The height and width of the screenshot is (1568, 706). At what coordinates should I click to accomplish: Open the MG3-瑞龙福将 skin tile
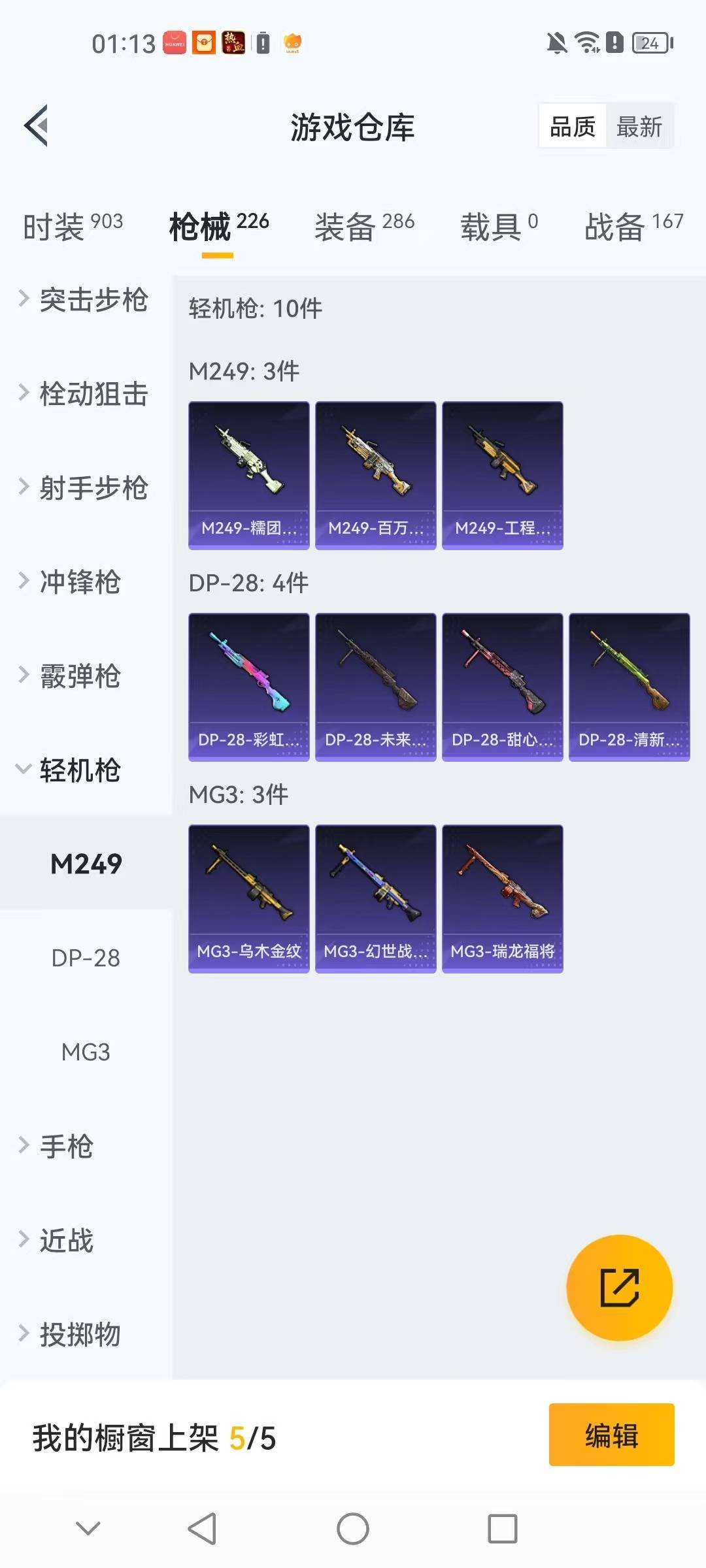coord(502,898)
